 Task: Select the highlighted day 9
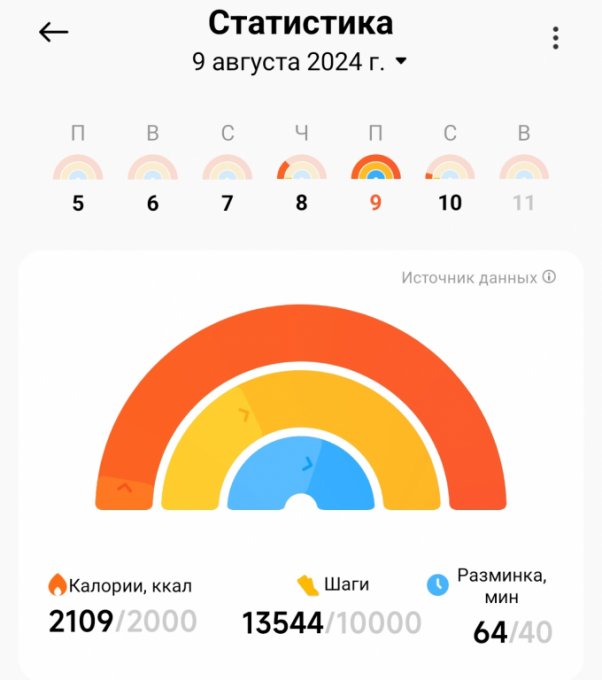point(376,175)
